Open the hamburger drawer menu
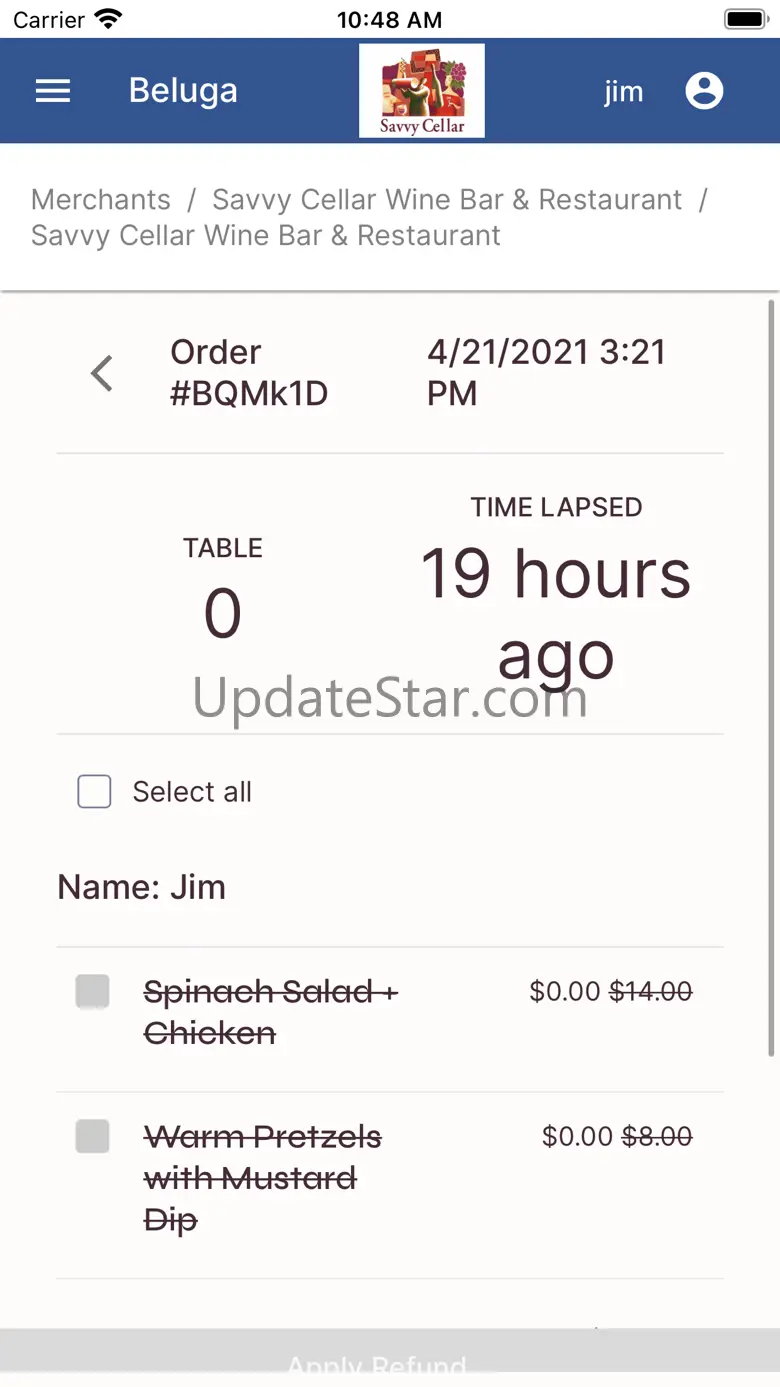 pos(53,91)
